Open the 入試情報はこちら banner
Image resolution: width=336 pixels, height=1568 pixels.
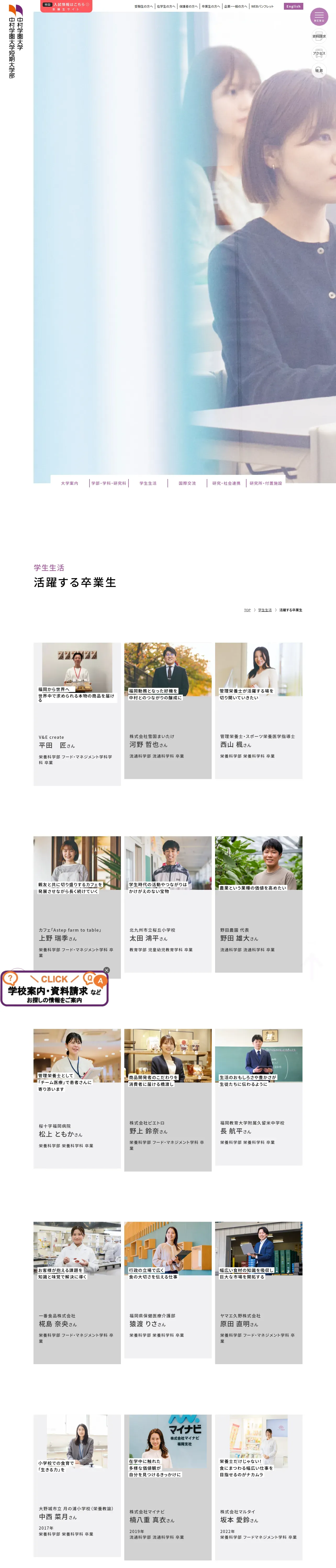(x=66, y=6)
